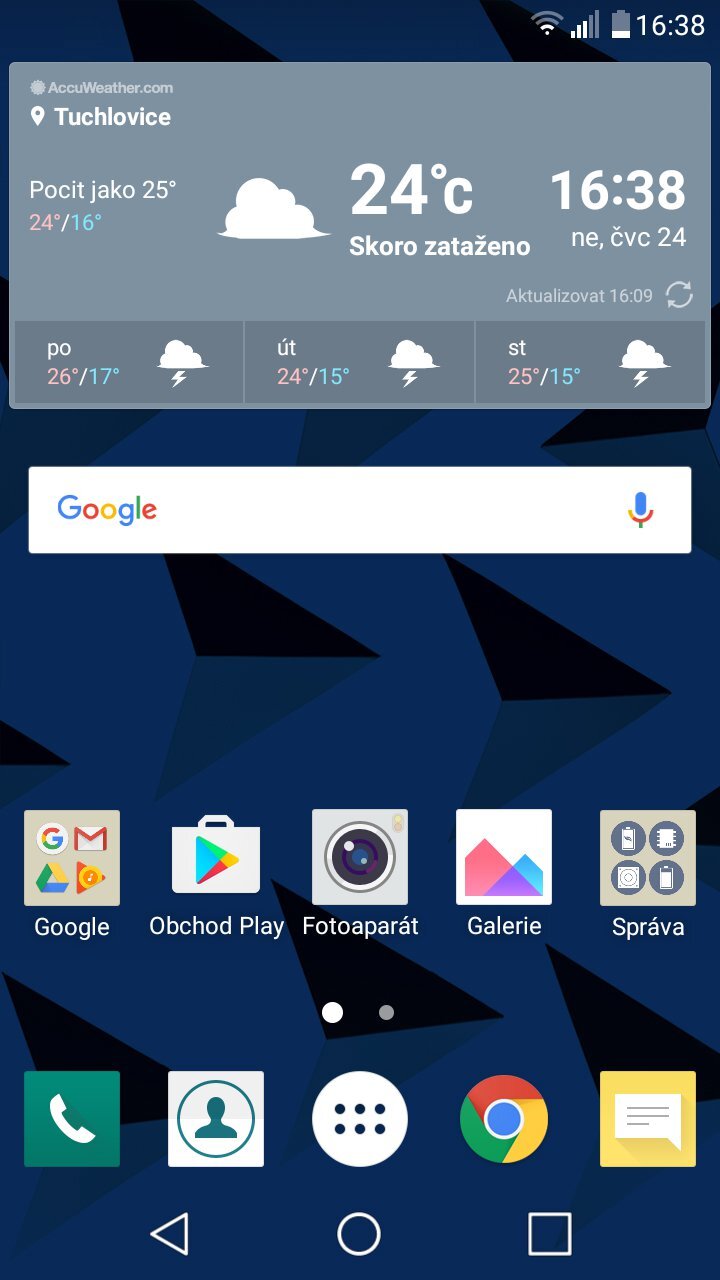Open the Contacts app from the dock

(215, 1118)
